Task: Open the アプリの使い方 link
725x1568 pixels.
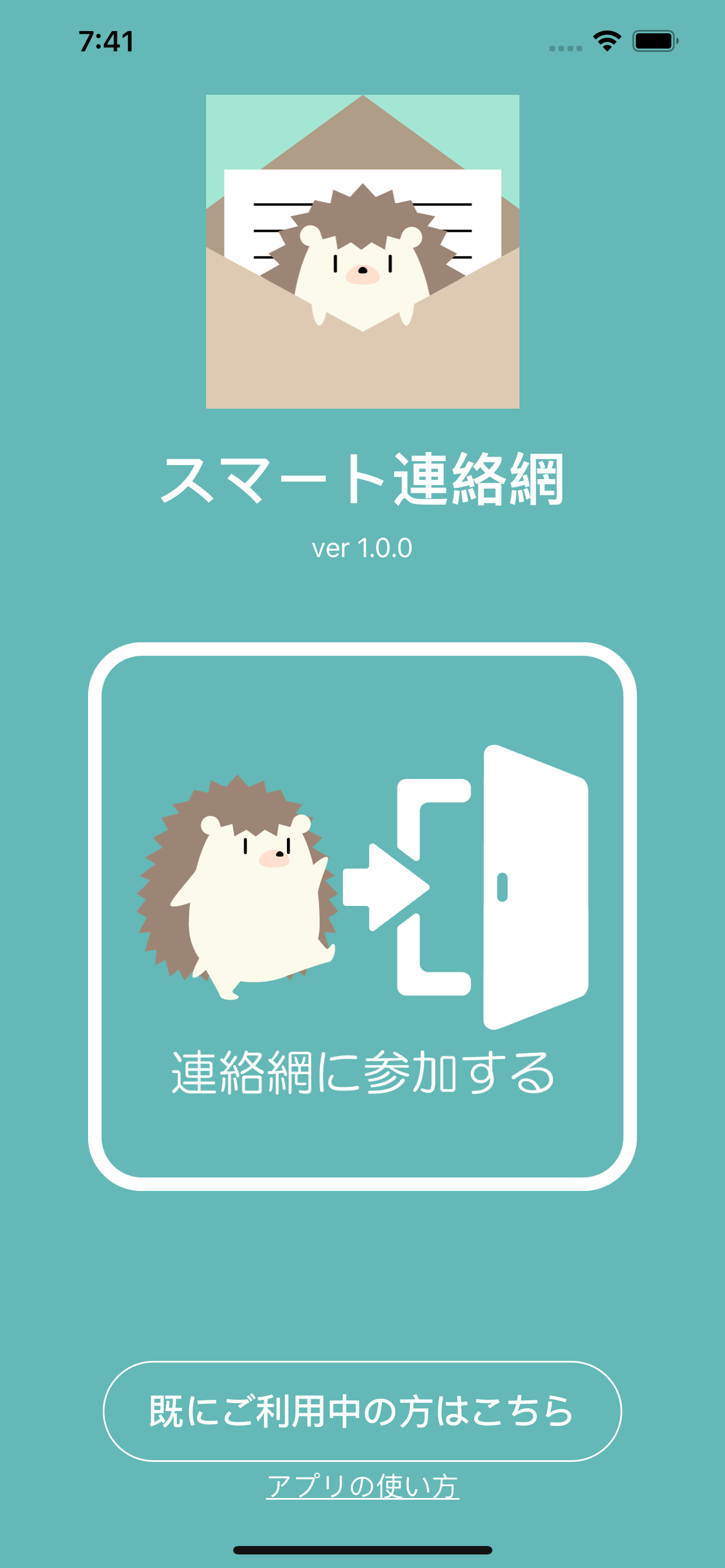Action: (x=362, y=1486)
